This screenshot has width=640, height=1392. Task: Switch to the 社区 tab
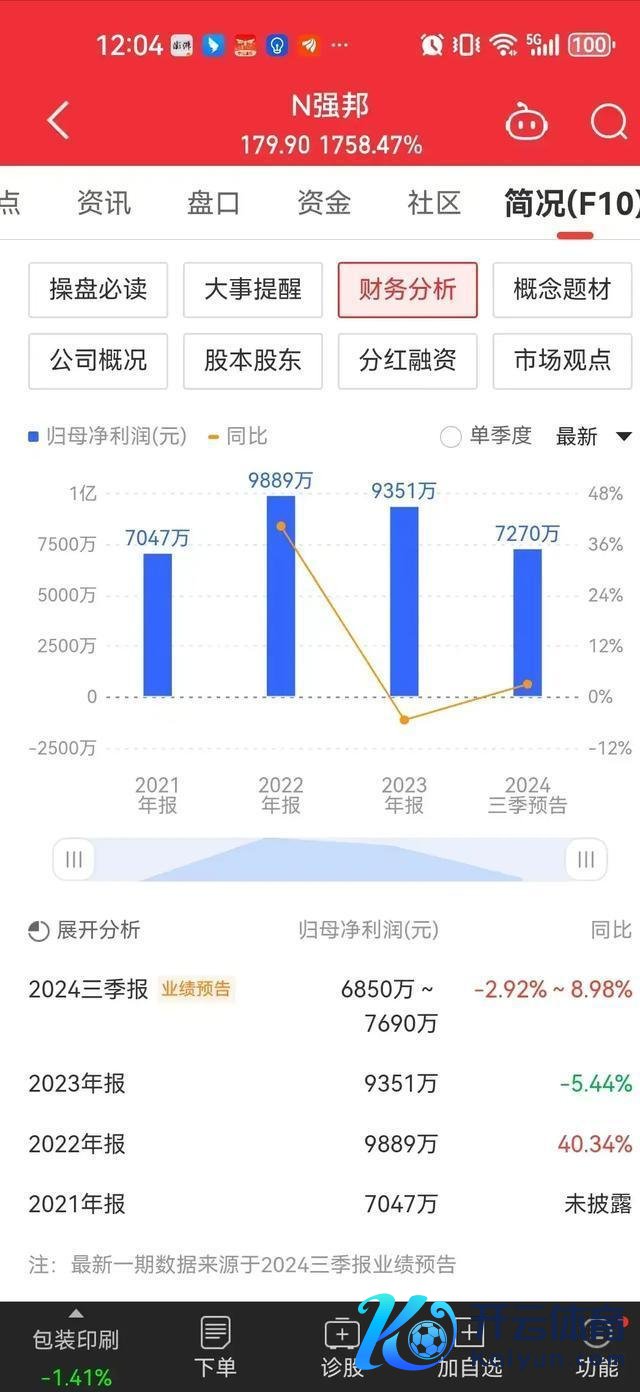[434, 203]
